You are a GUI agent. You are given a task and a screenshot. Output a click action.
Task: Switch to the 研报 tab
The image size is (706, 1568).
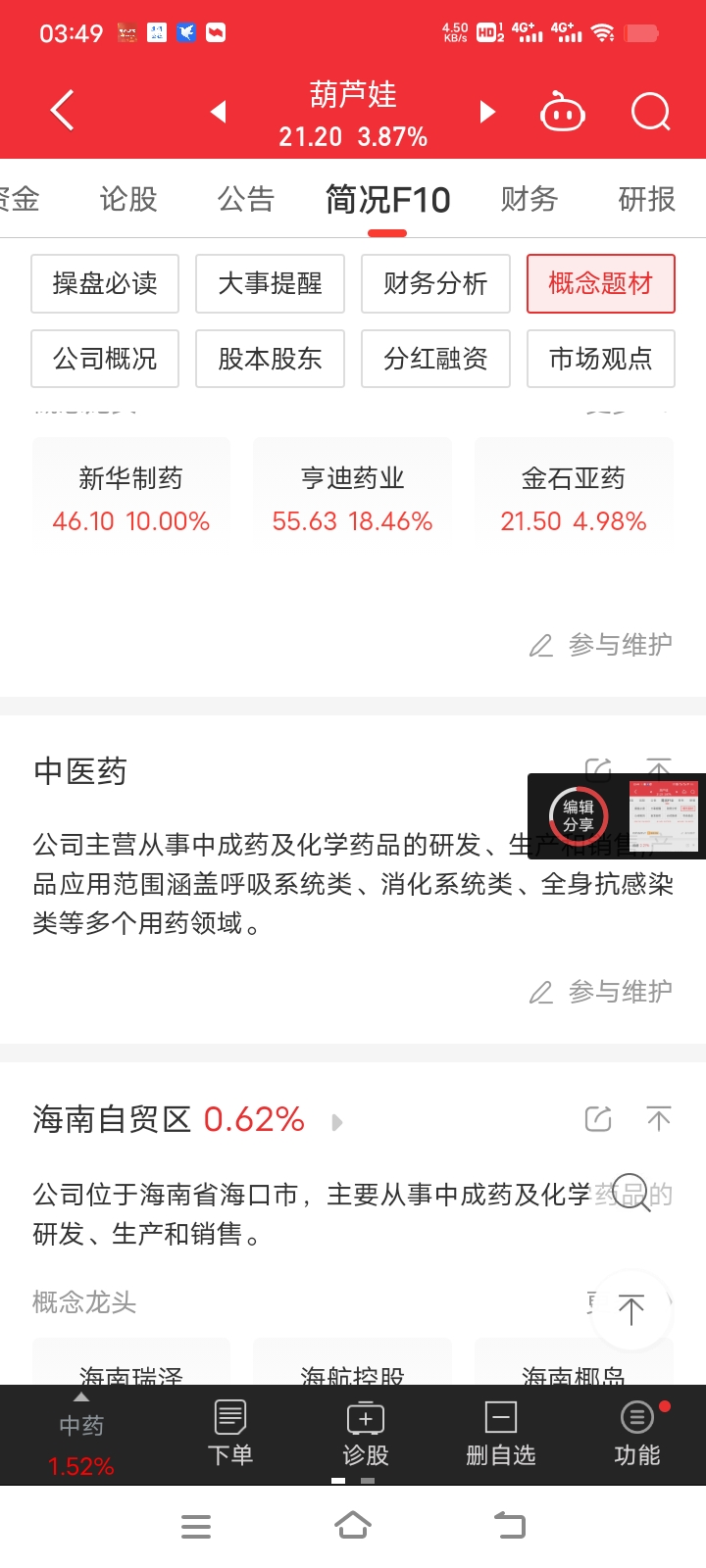click(x=646, y=199)
